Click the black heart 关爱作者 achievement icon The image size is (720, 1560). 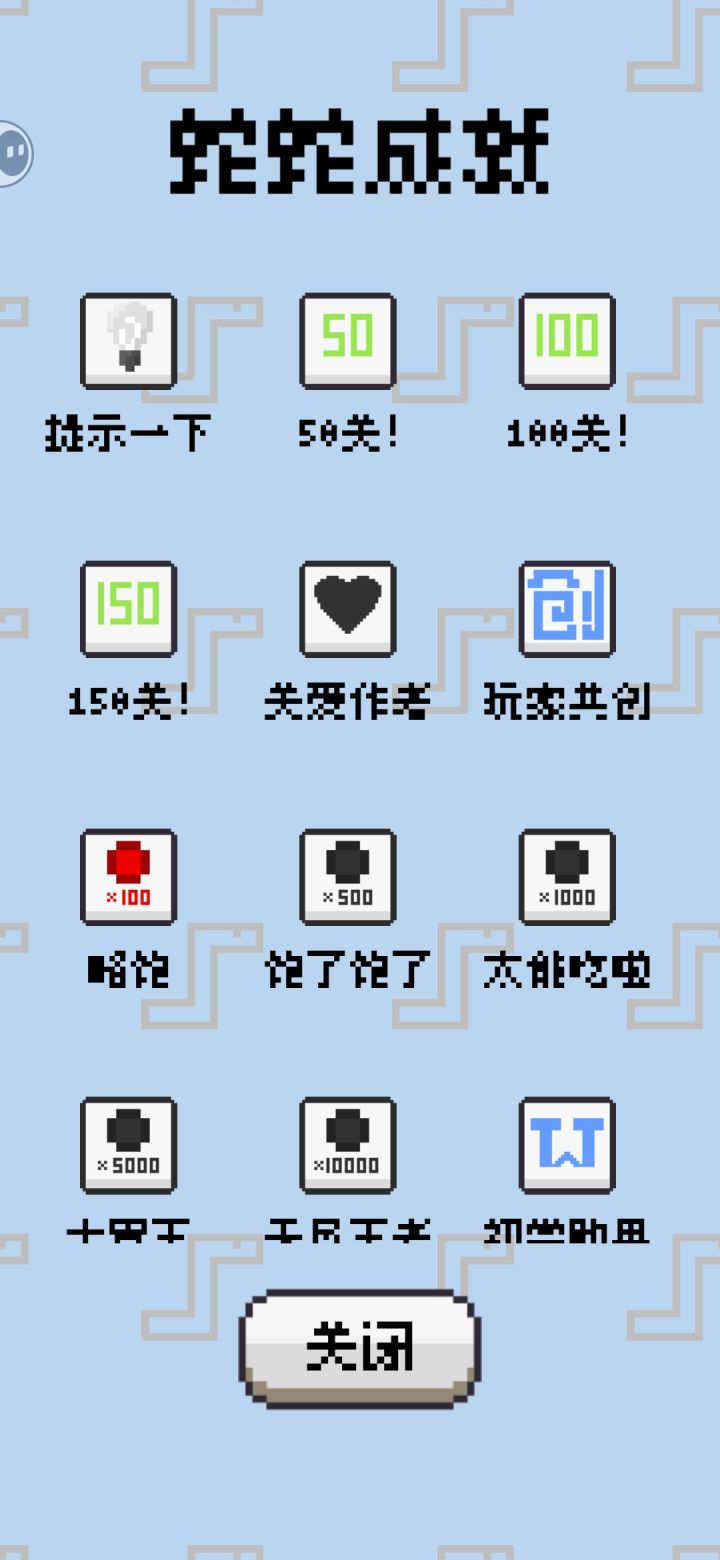(347, 610)
